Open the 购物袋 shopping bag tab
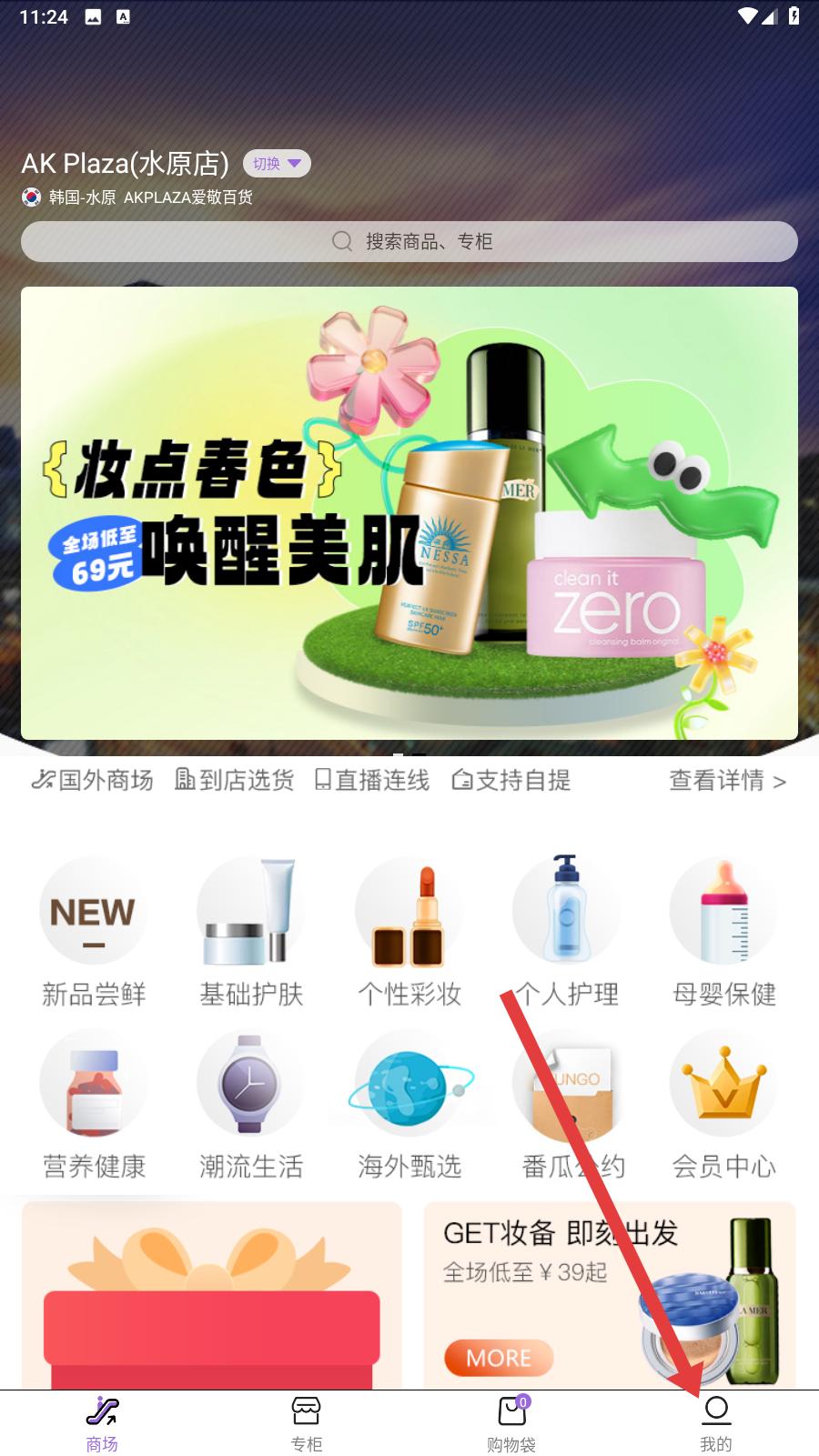This screenshot has height=1456, width=819. click(x=511, y=1423)
